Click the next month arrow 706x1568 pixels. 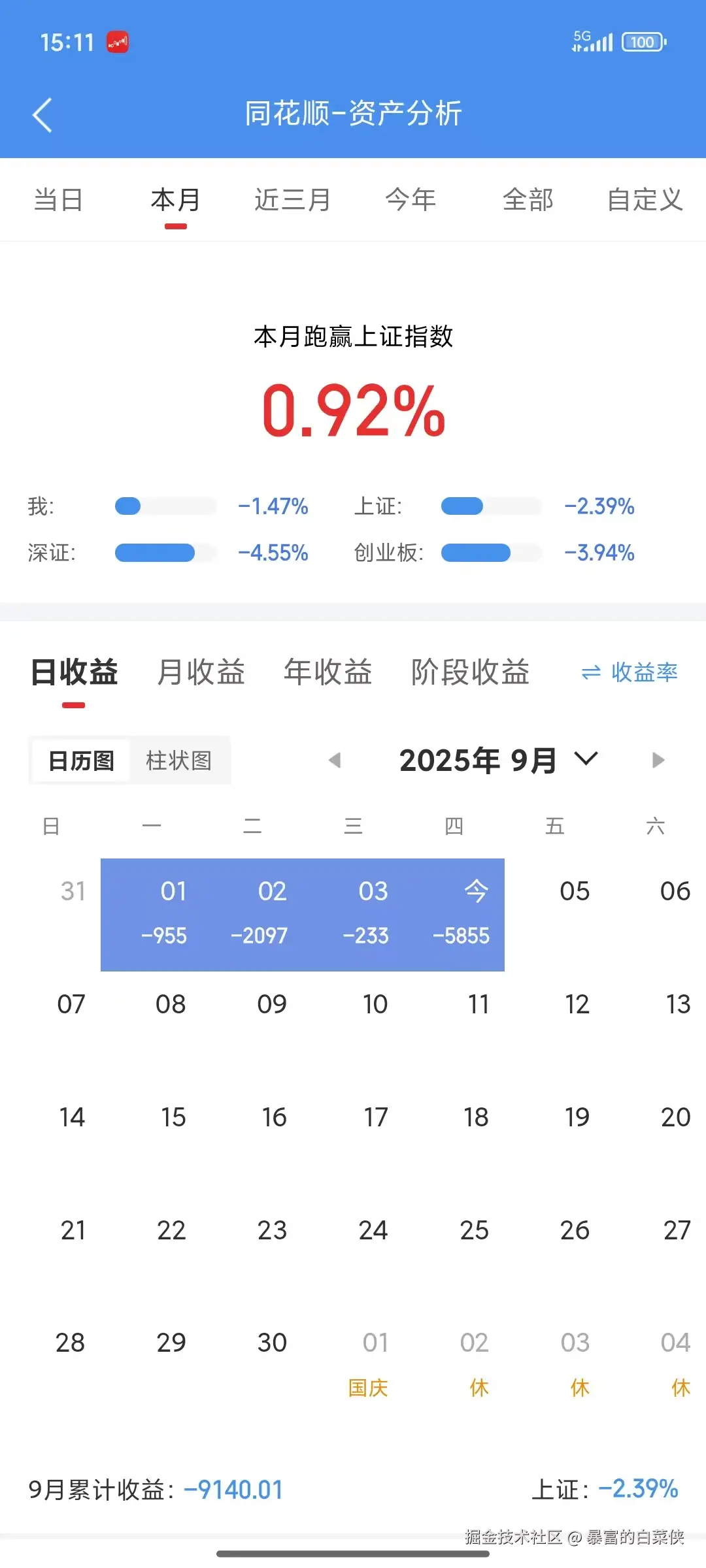tap(658, 760)
